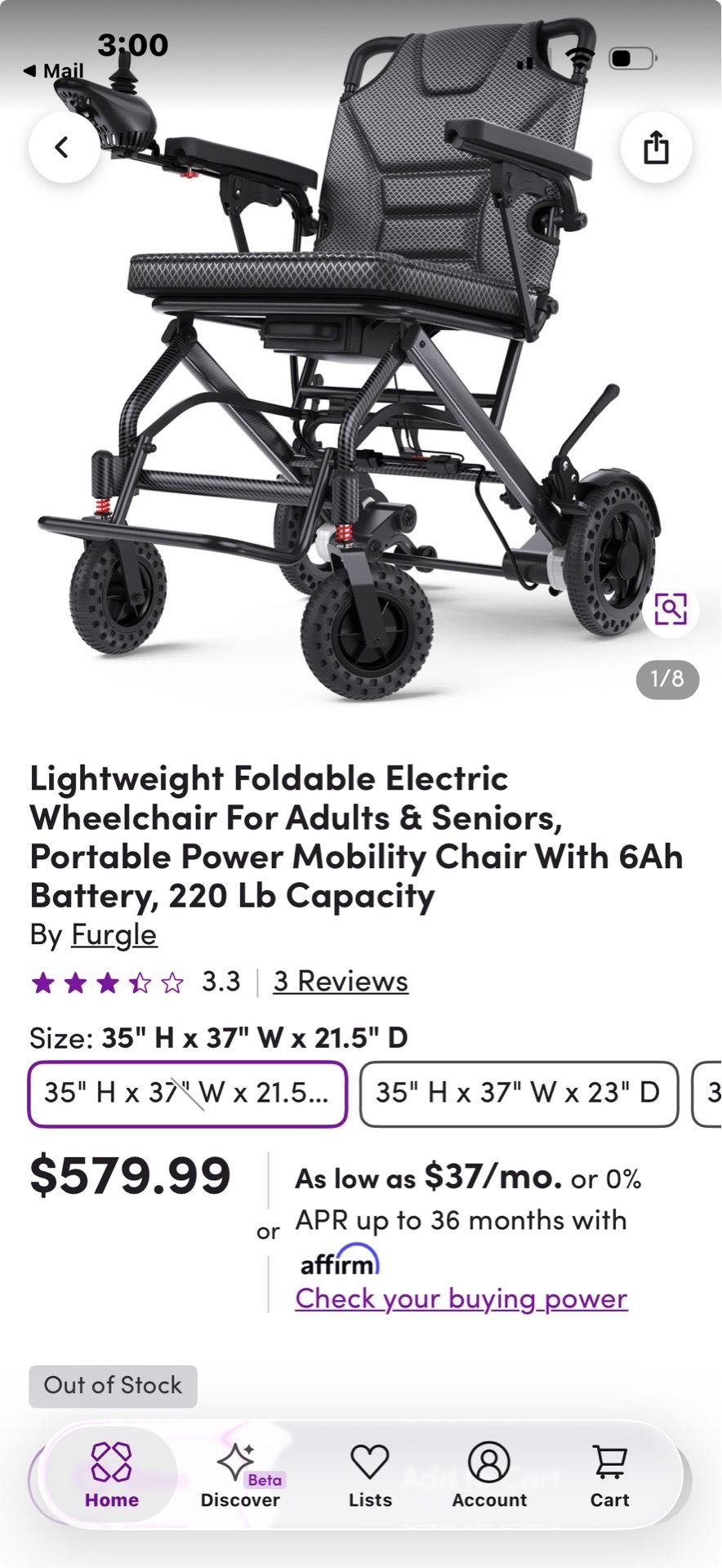The height and width of the screenshot is (1568, 722).
Task: Return to Mail app
Action: coord(54,71)
